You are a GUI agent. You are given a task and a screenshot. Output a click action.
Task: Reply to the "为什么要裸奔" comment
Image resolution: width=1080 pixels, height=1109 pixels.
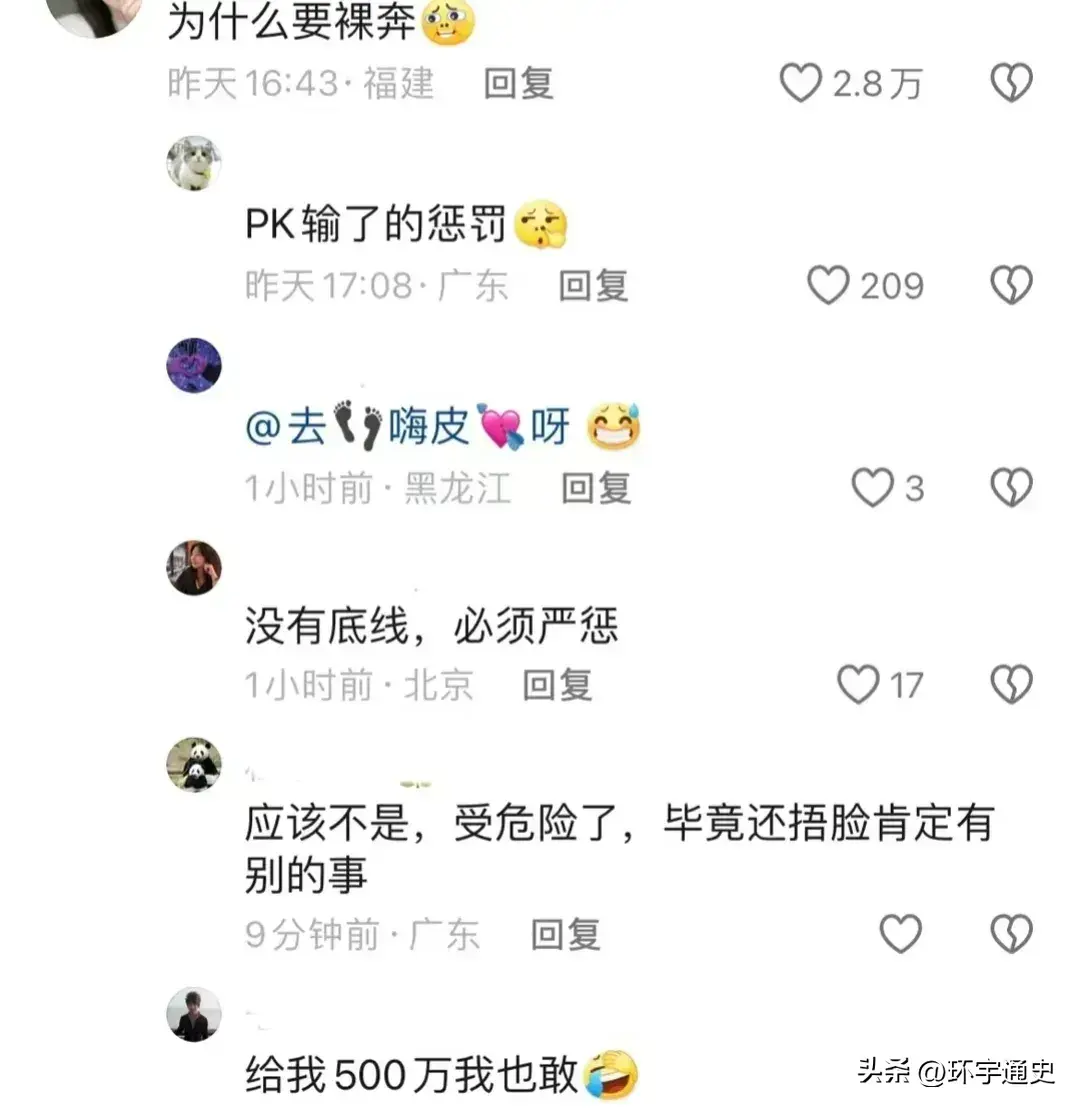click(518, 84)
